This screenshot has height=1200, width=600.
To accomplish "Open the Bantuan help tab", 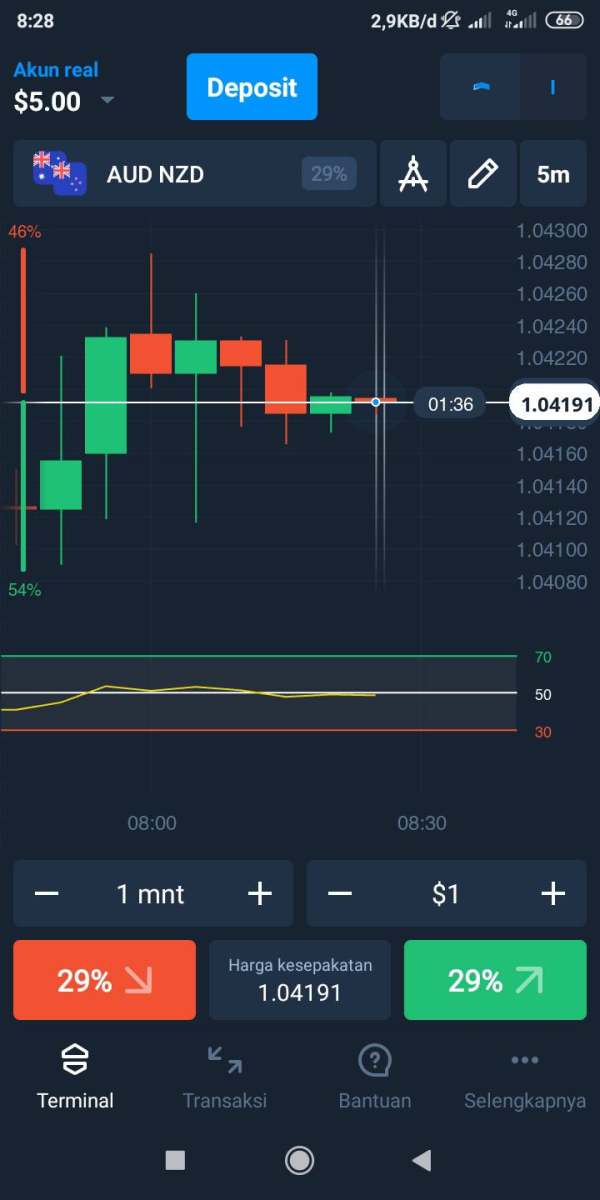I will pos(375,1077).
